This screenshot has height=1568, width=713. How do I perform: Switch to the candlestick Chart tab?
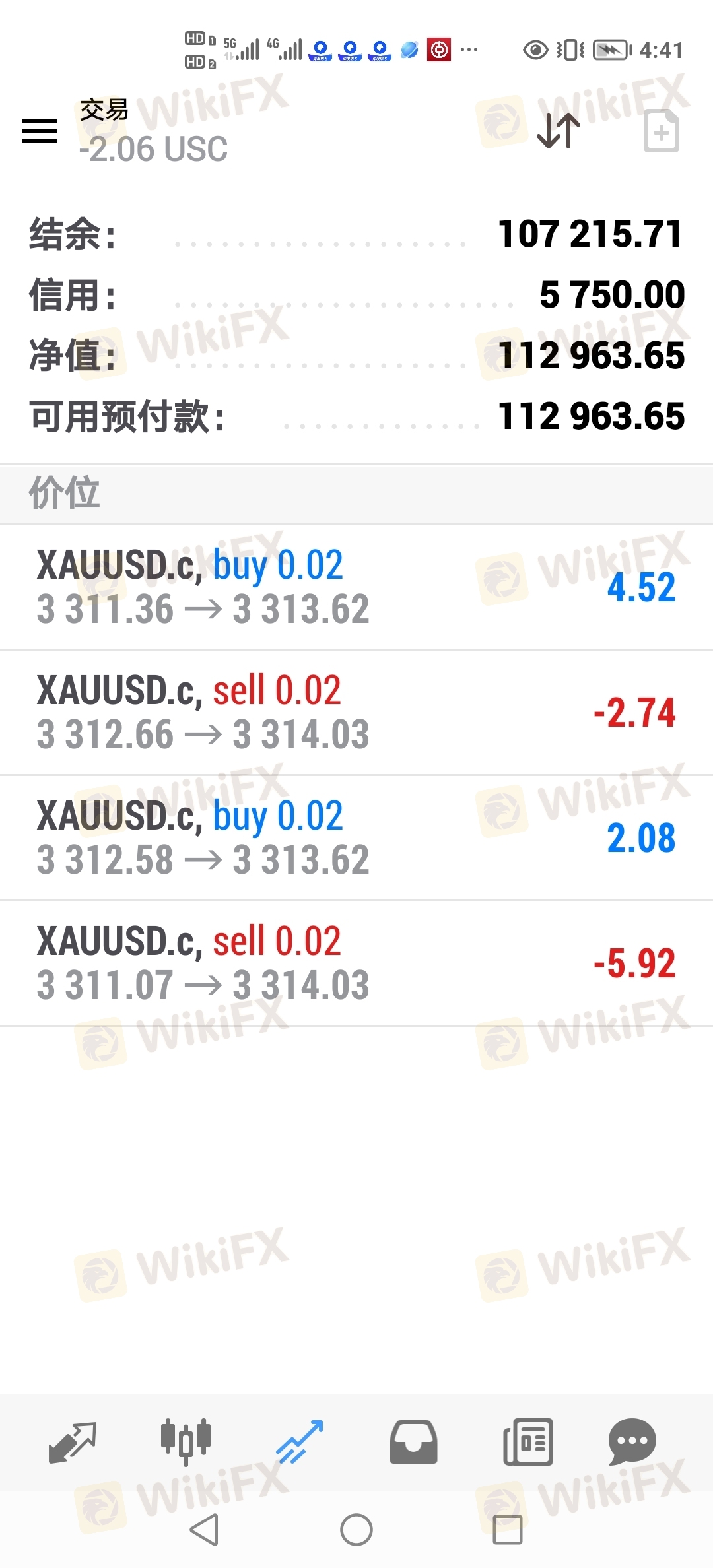point(186,1442)
